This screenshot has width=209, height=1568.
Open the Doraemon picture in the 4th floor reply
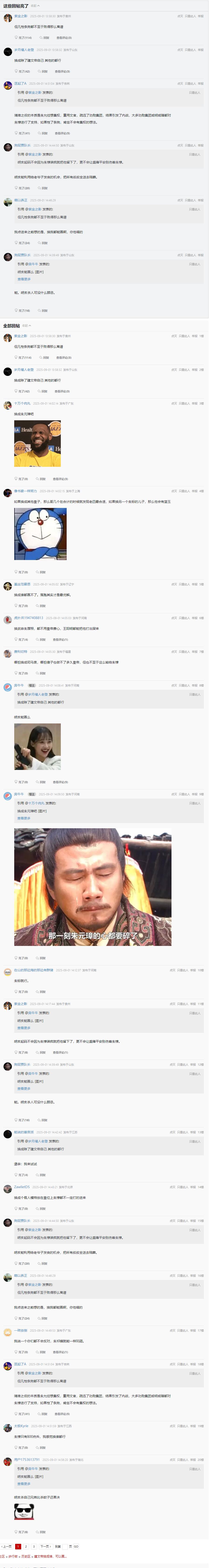coord(40,534)
